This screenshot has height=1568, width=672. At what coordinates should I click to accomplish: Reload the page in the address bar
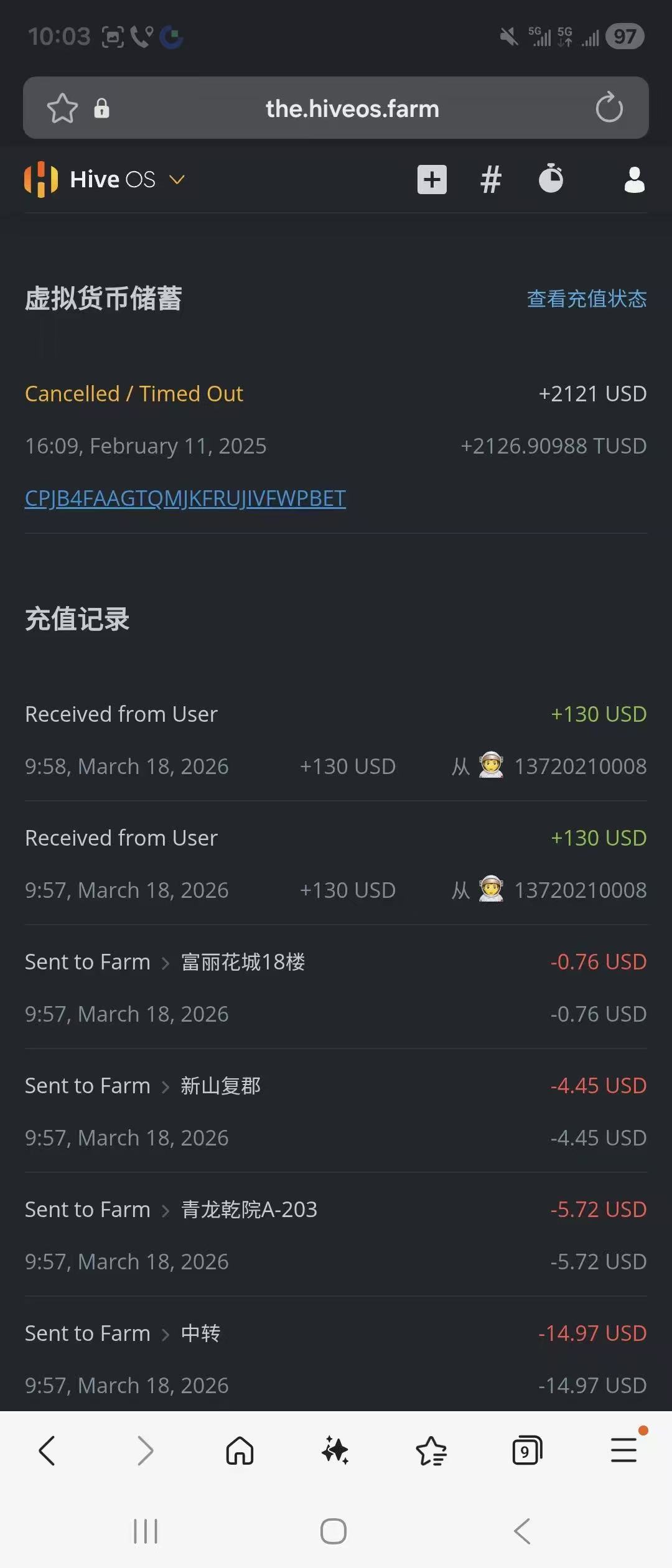click(609, 108)
